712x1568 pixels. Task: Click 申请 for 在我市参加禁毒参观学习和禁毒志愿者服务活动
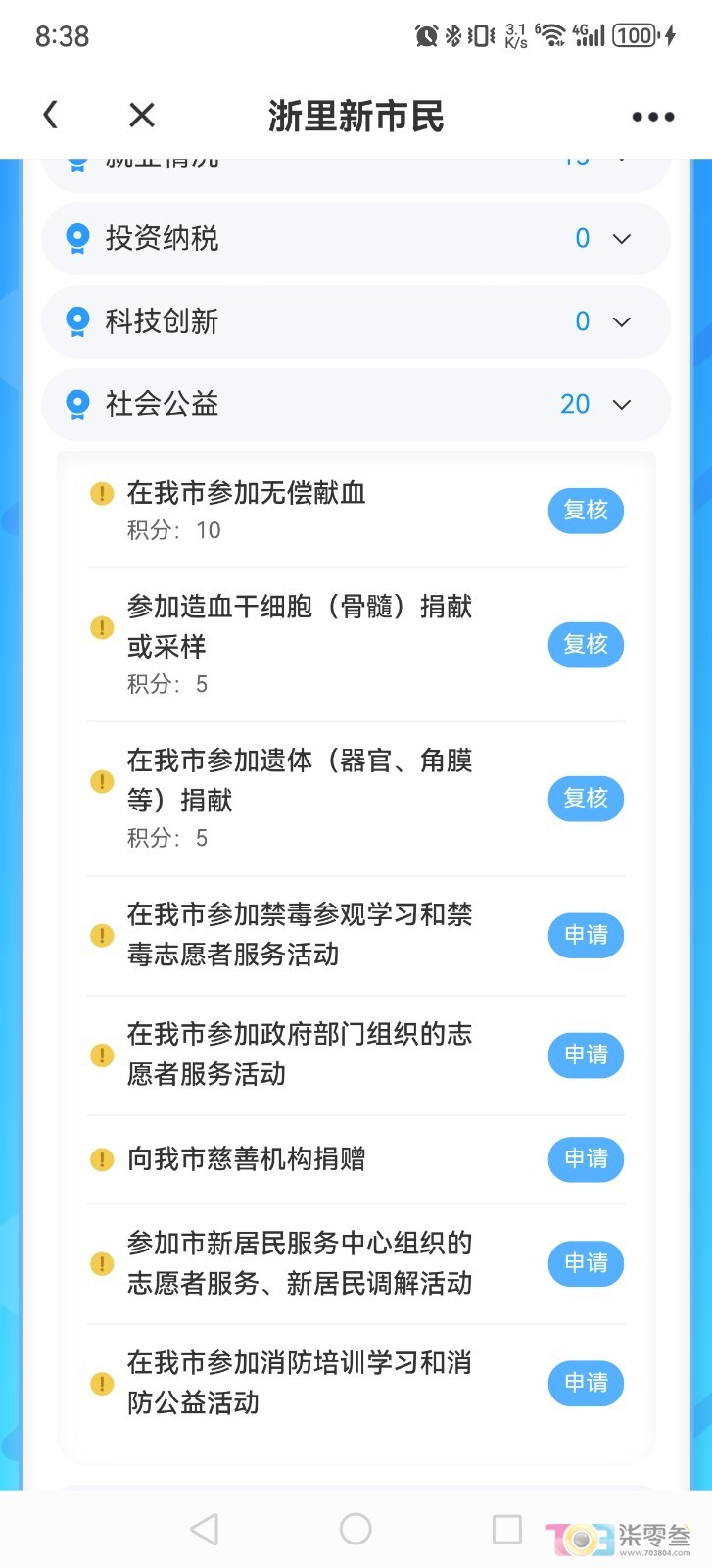click(585, 936)
